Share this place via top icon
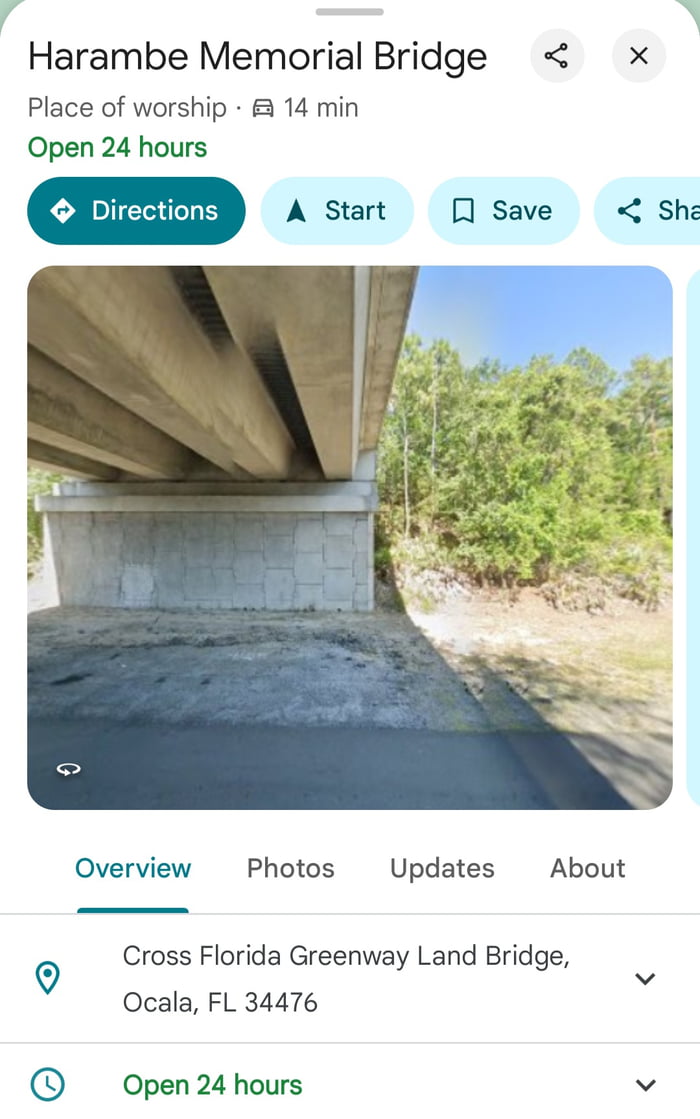Viewport: 700px width, 1119px height. pos(556,56)
